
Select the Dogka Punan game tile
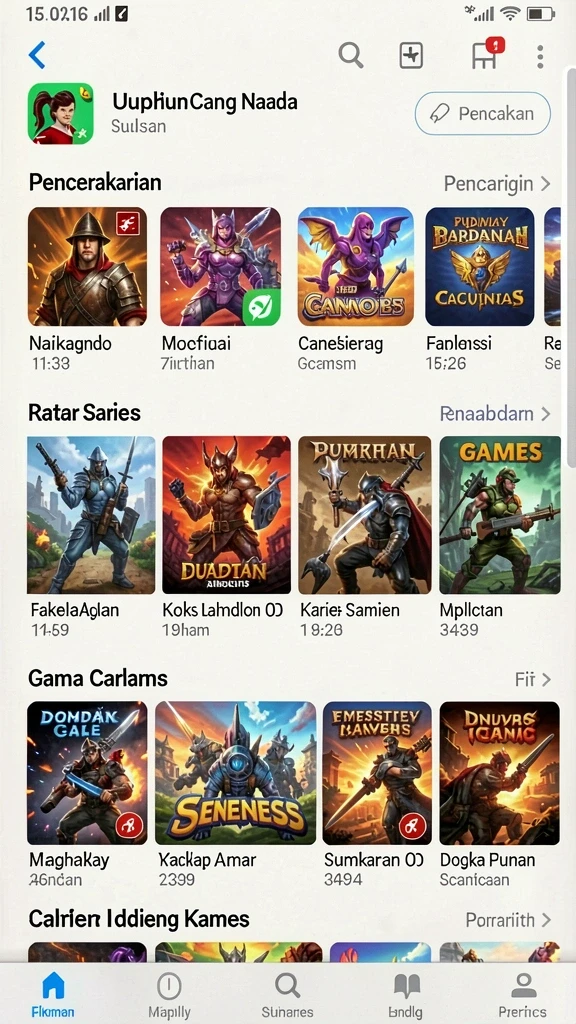tap(500, 794)
